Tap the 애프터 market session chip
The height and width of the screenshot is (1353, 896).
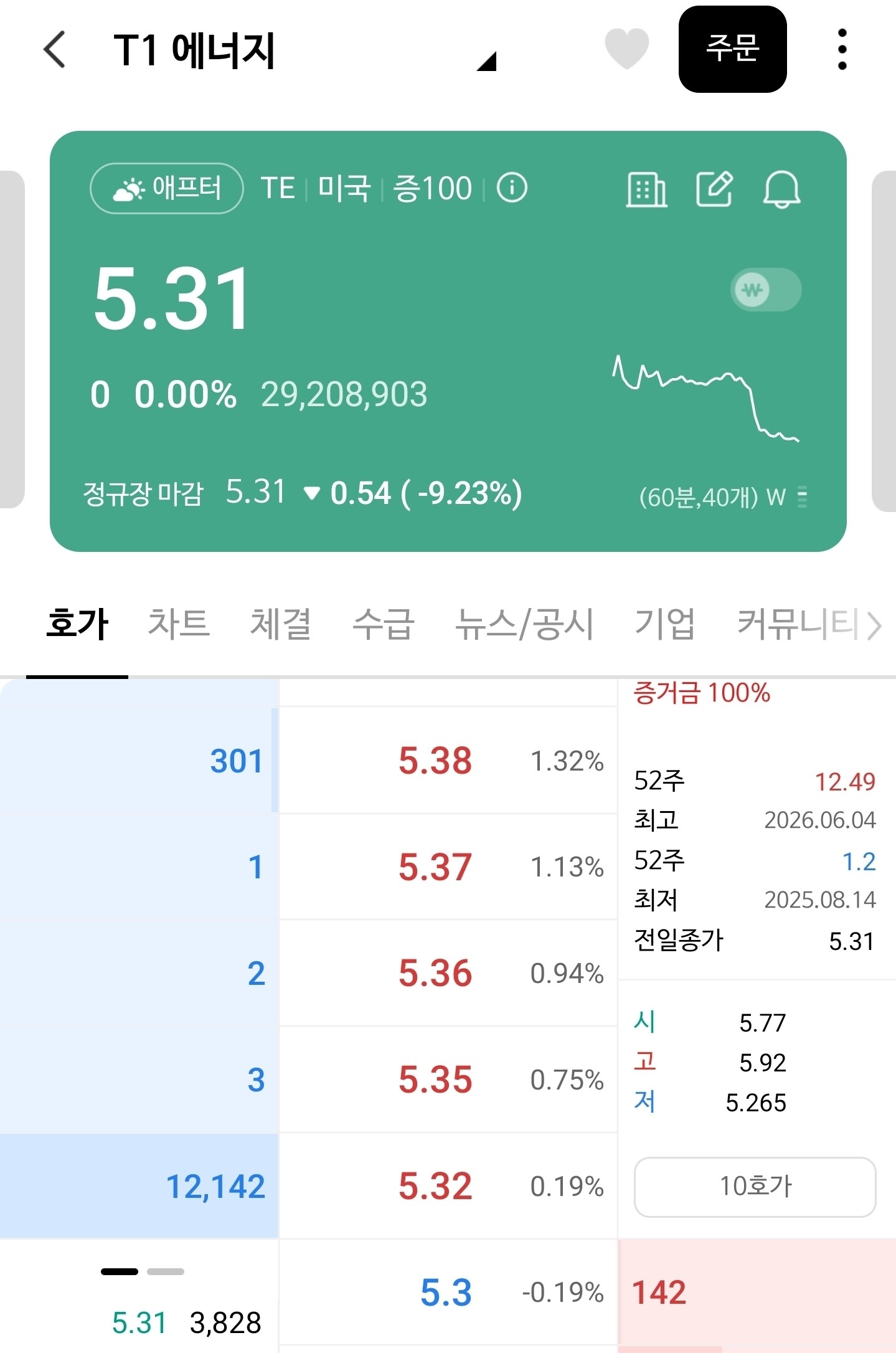click(167, 188)
